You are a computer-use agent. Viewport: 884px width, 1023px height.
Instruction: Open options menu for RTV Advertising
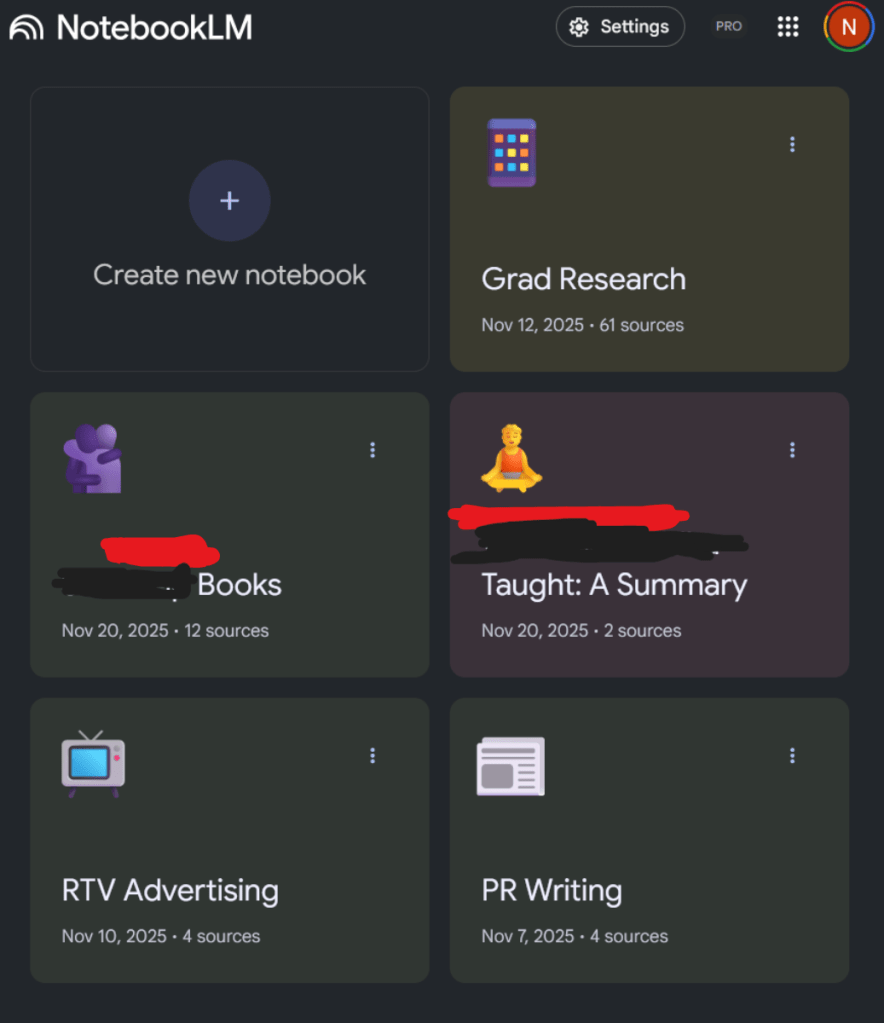pyautogui.click(x=373, y=756)
